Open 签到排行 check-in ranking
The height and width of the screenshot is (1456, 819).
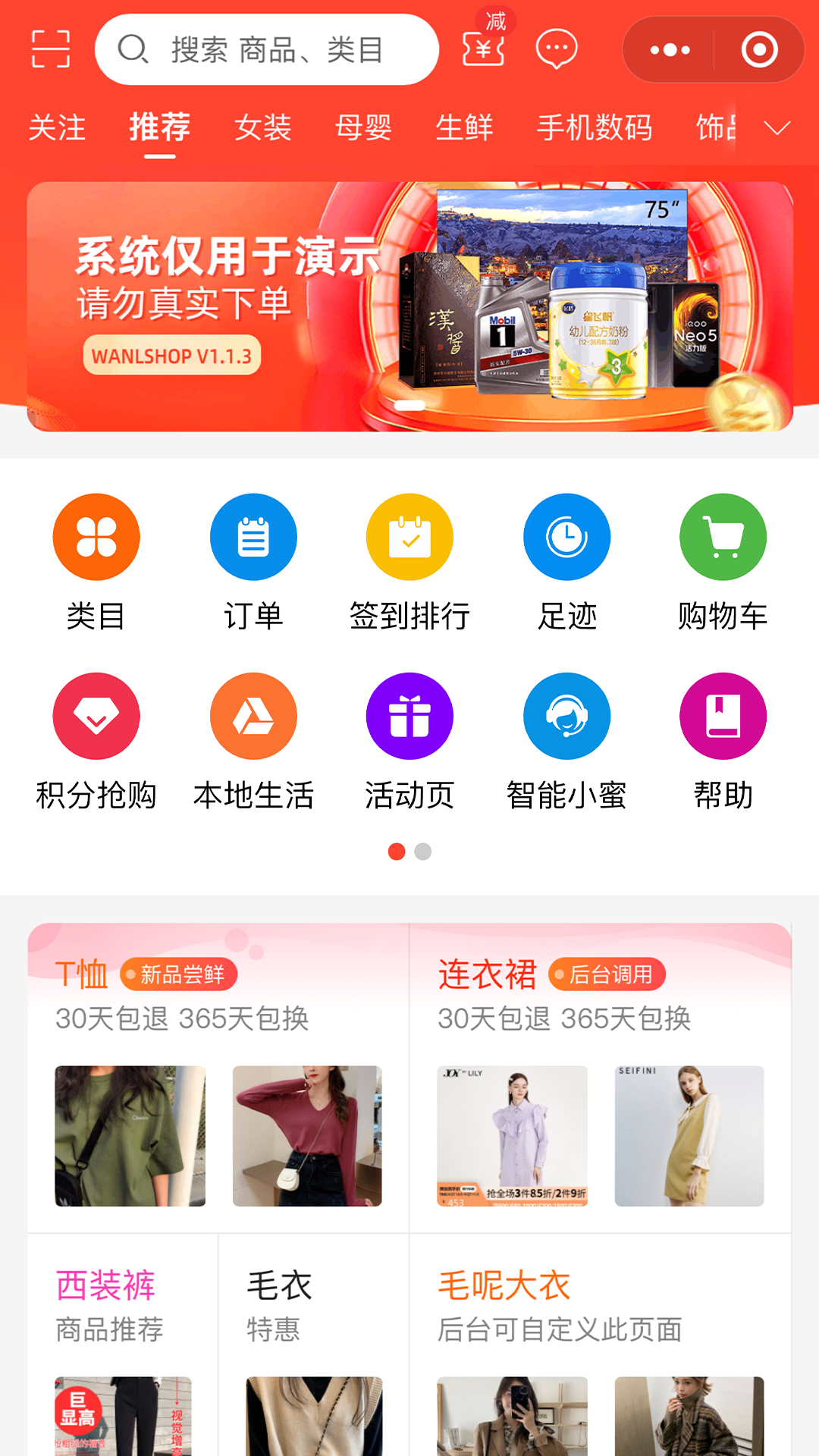409,536
